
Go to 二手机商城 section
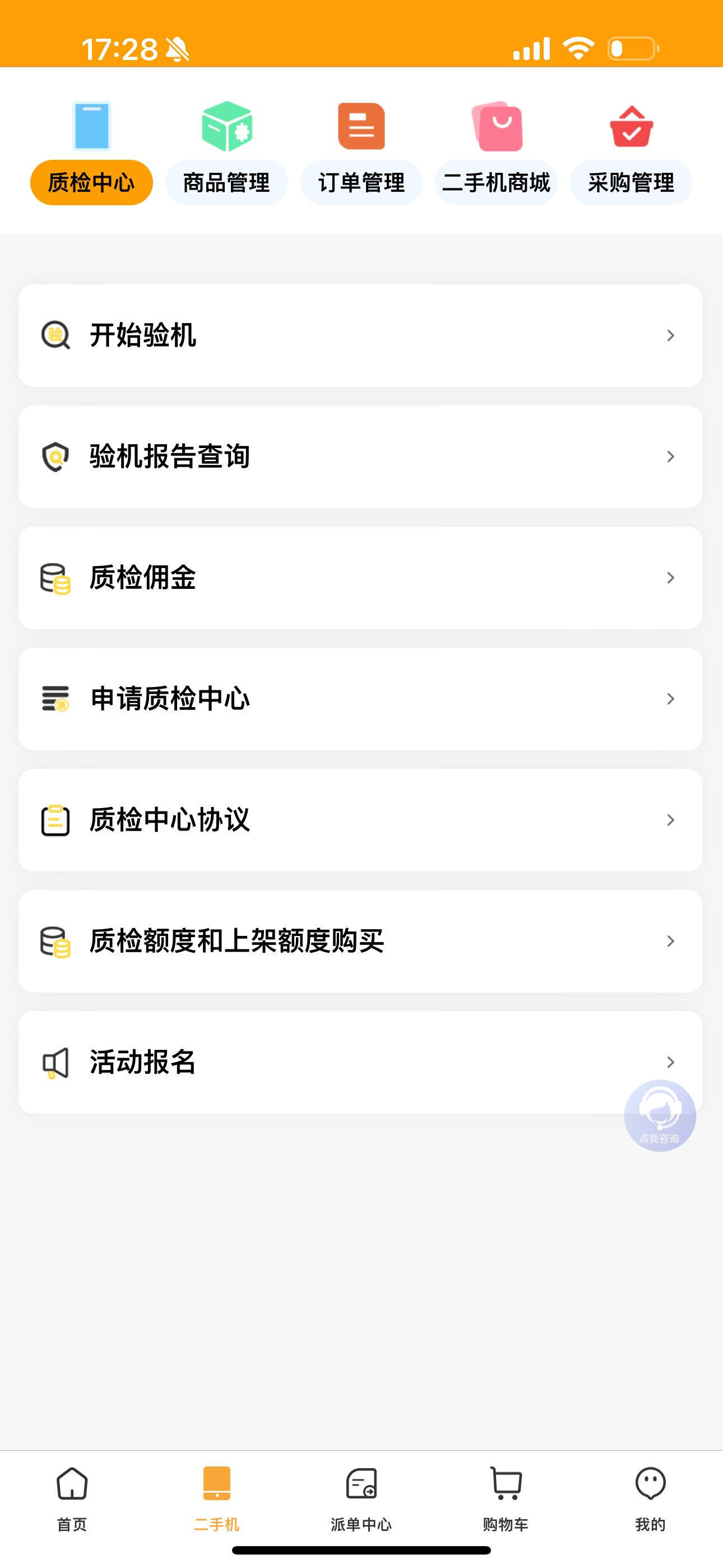496,154
